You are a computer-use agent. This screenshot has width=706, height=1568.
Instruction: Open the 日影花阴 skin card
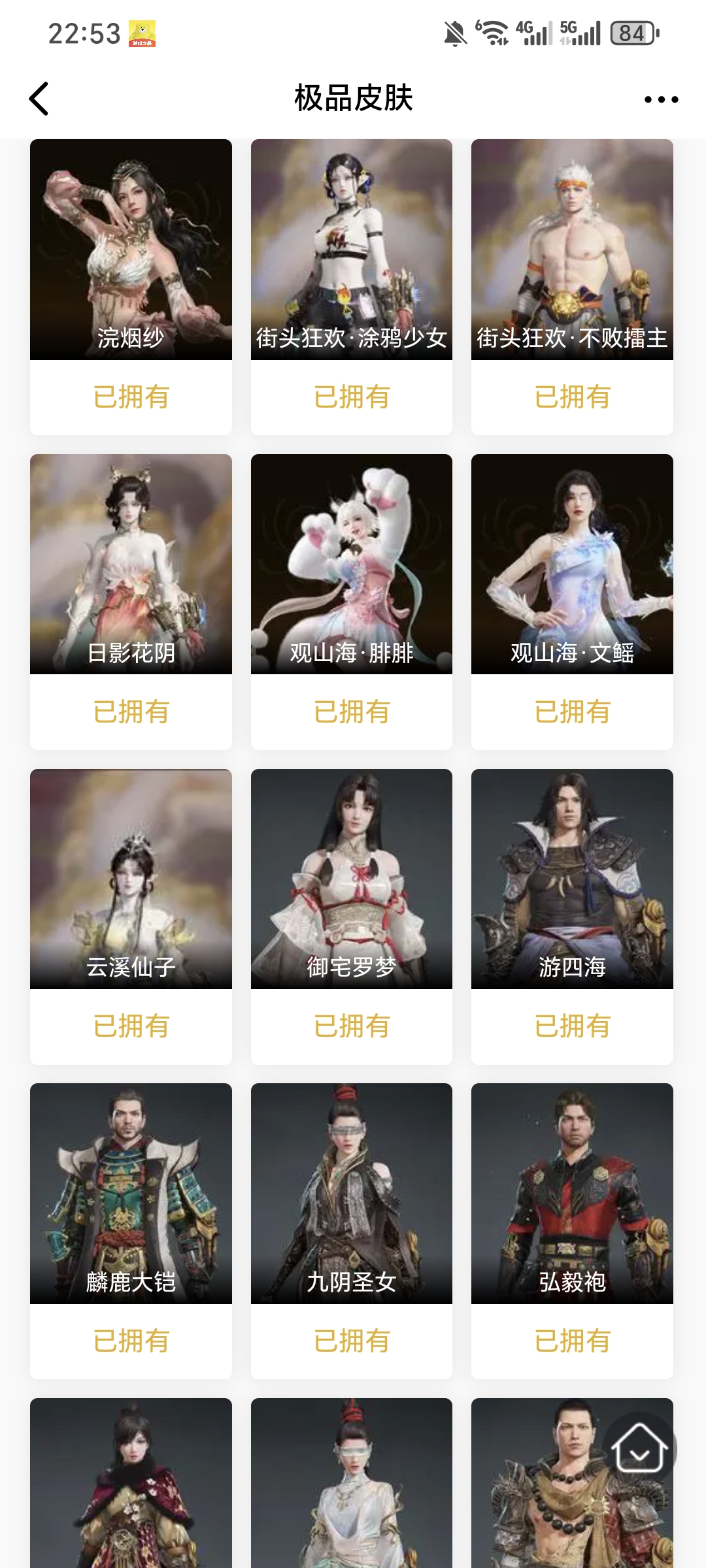[x=131, y=564]
